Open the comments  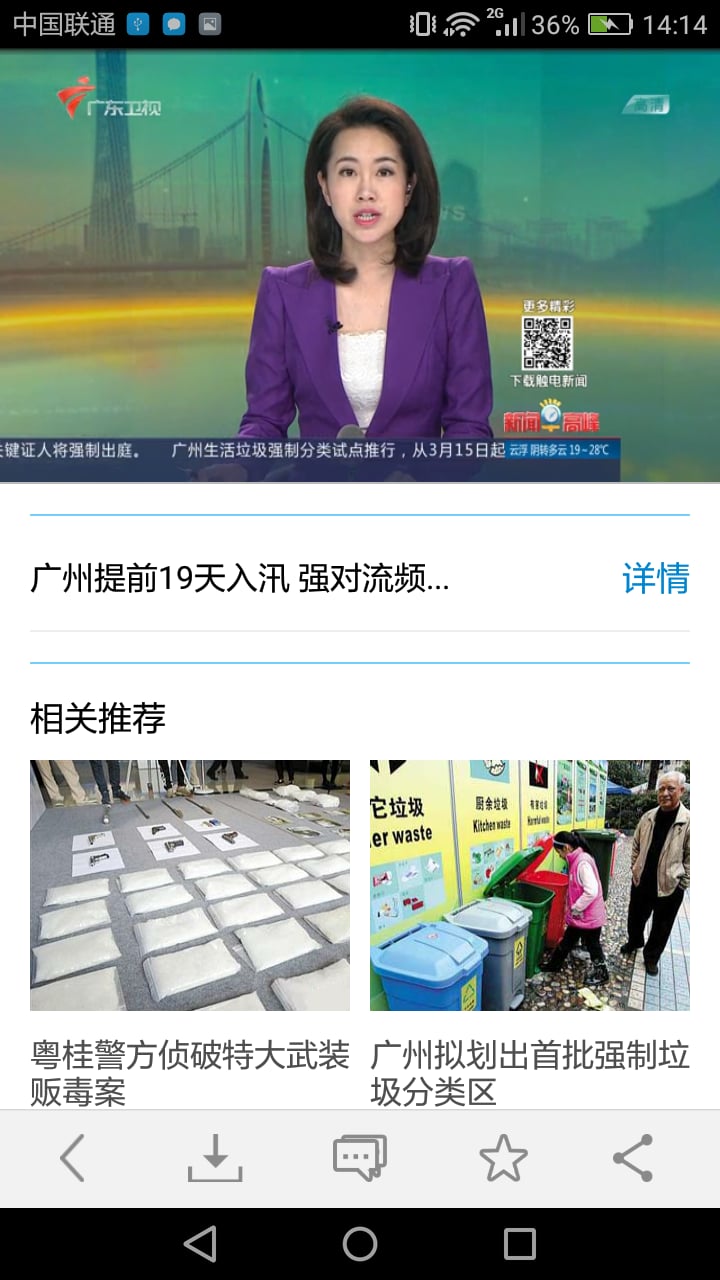point(359,1158)
